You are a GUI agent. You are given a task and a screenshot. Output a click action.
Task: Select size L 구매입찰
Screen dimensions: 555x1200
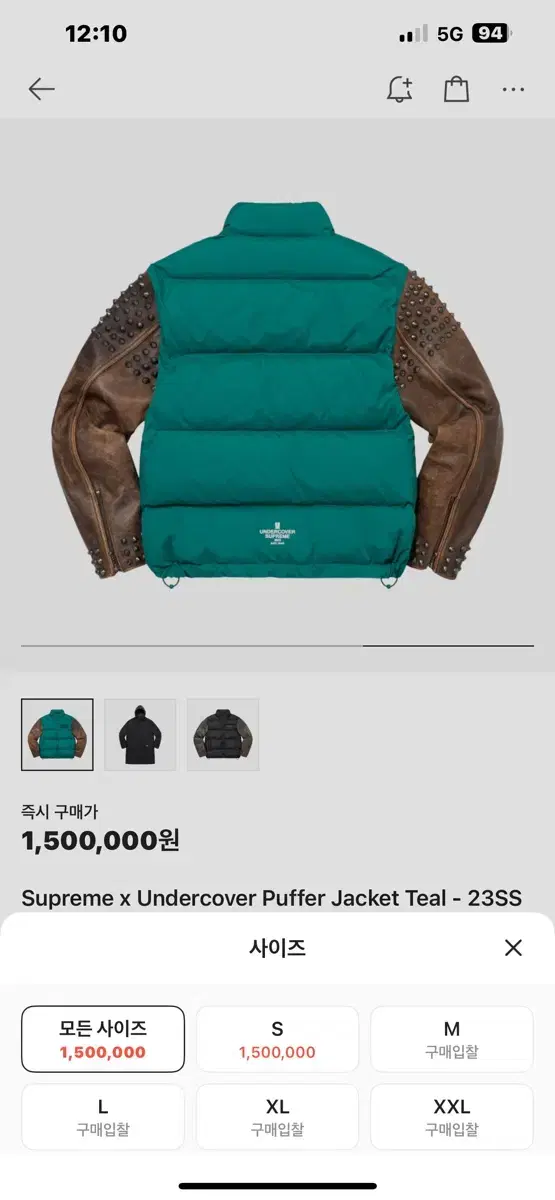coord(103,1117)
